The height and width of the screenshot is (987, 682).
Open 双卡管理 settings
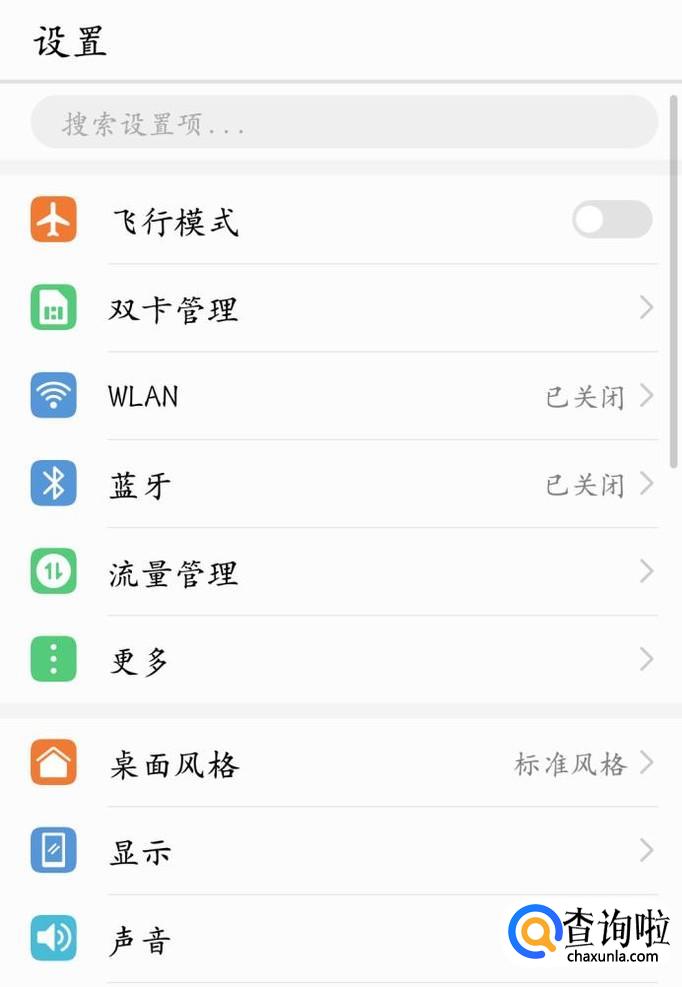pyautogui.click(x=340, y=308)
